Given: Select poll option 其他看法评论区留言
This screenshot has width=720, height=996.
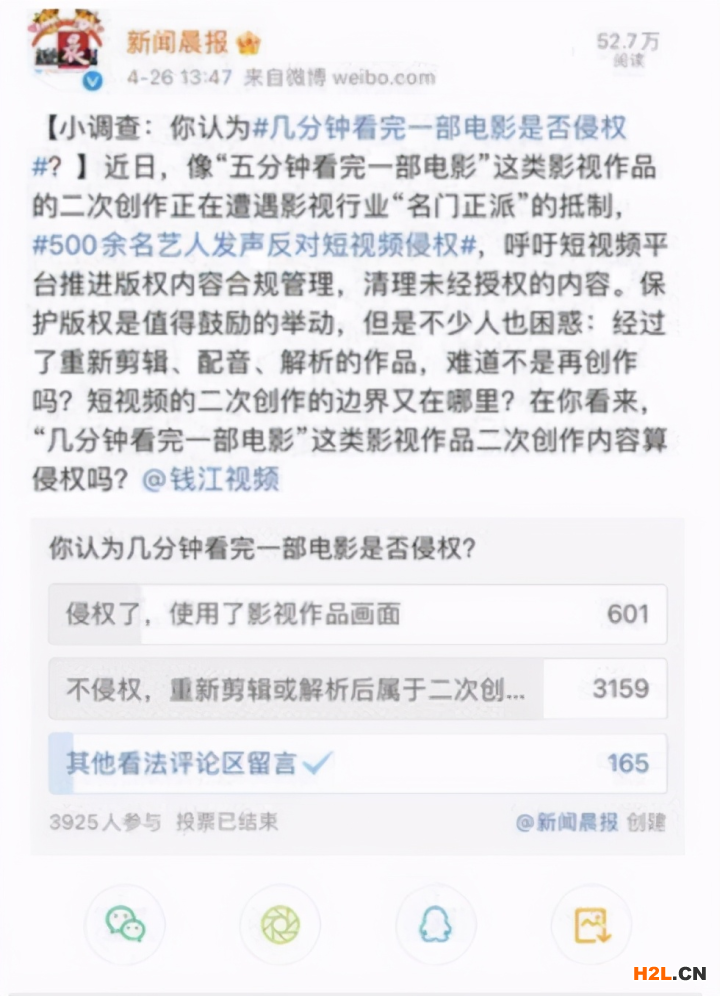Looking at the screenshot, I should (357, 764).
